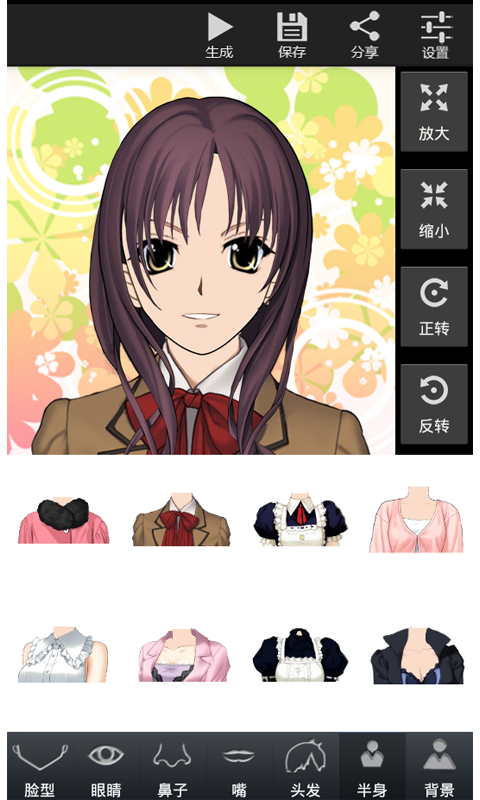Choose the white ruffled sleeveless blouse
Image resolution: width=480 pixels, height=800 pixels.
tap(63, 655)
